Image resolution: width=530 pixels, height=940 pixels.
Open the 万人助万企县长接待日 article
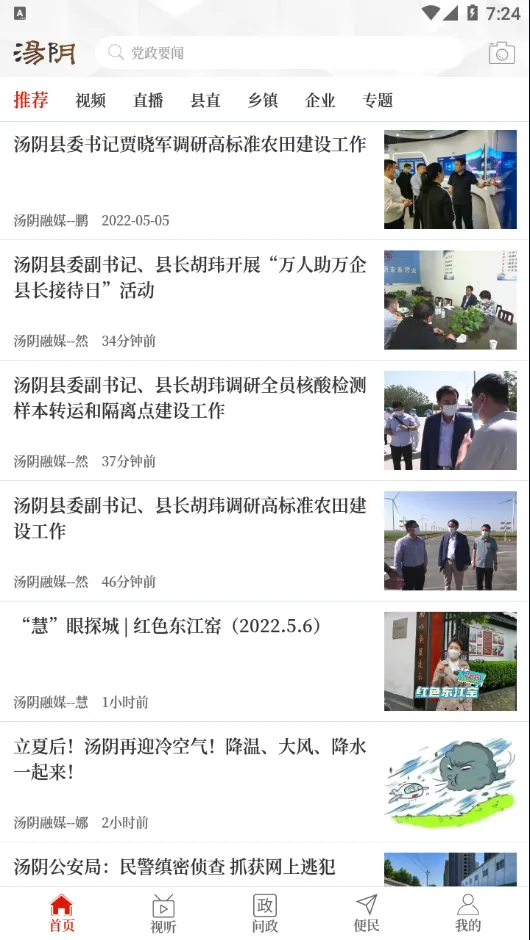coord(265,300)
